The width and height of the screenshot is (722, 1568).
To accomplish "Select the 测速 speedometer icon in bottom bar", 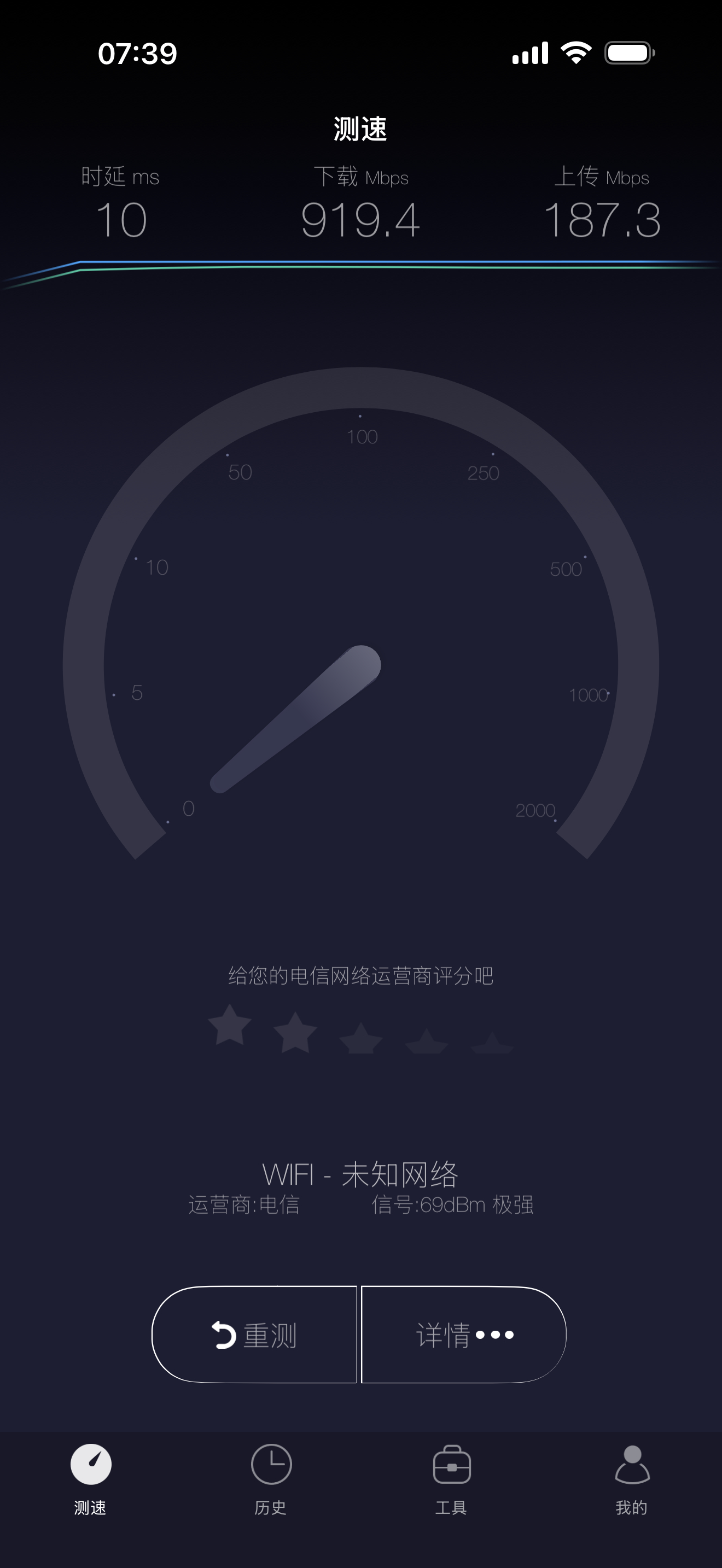I will 90,1468.
